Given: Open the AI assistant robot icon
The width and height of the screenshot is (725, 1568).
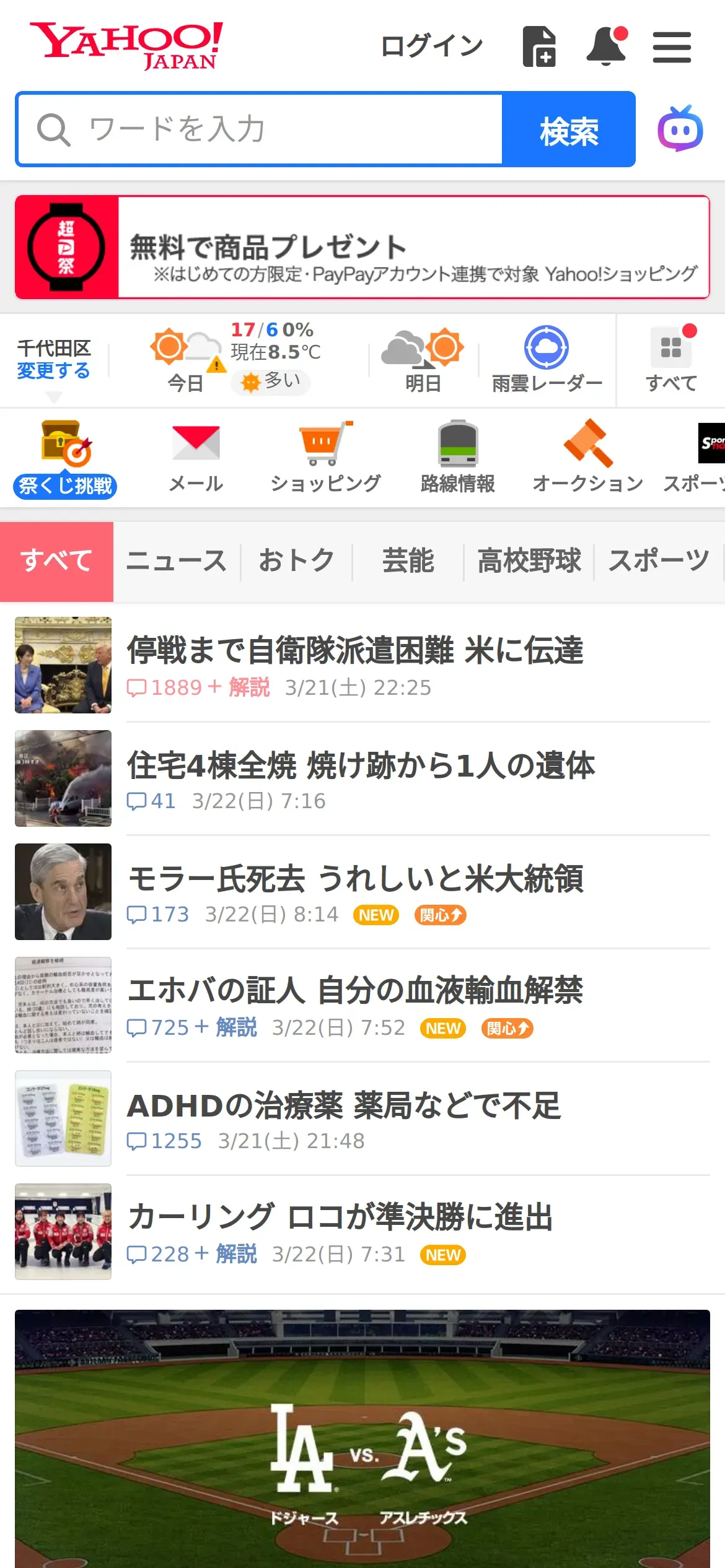Looking at the screenshot, I should pos(680,129).
